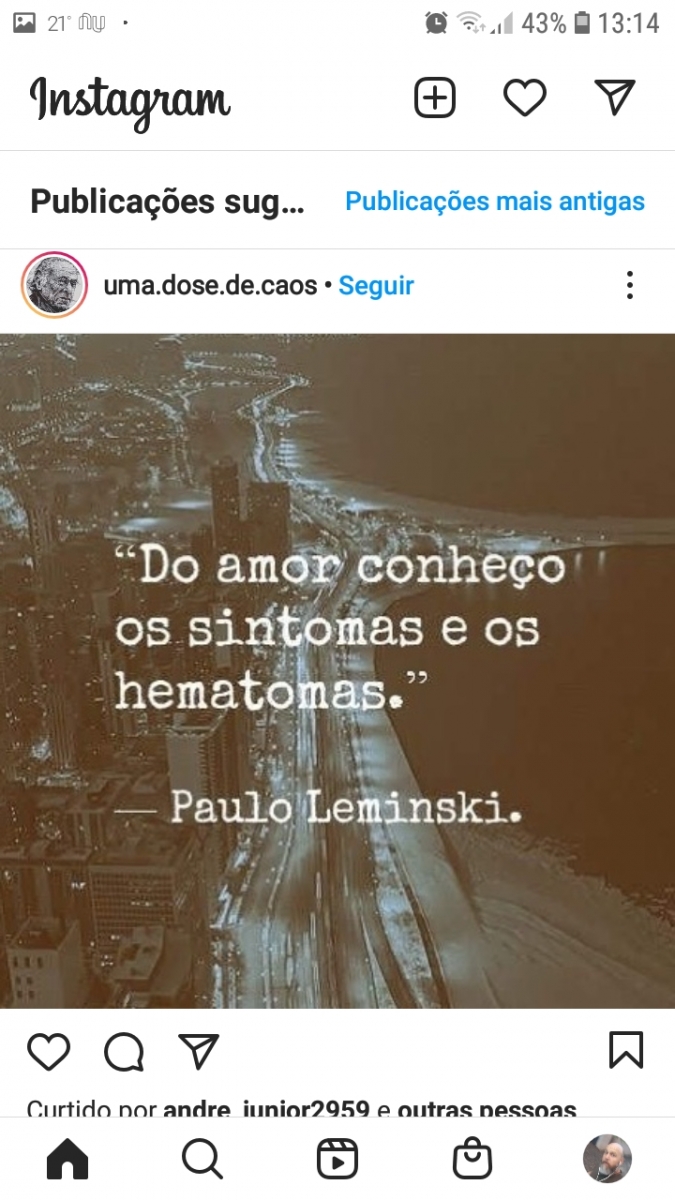This screenshot has width=675, height=1200.
Task: Open your profile tab avatar
Action: pos(607,1159)
